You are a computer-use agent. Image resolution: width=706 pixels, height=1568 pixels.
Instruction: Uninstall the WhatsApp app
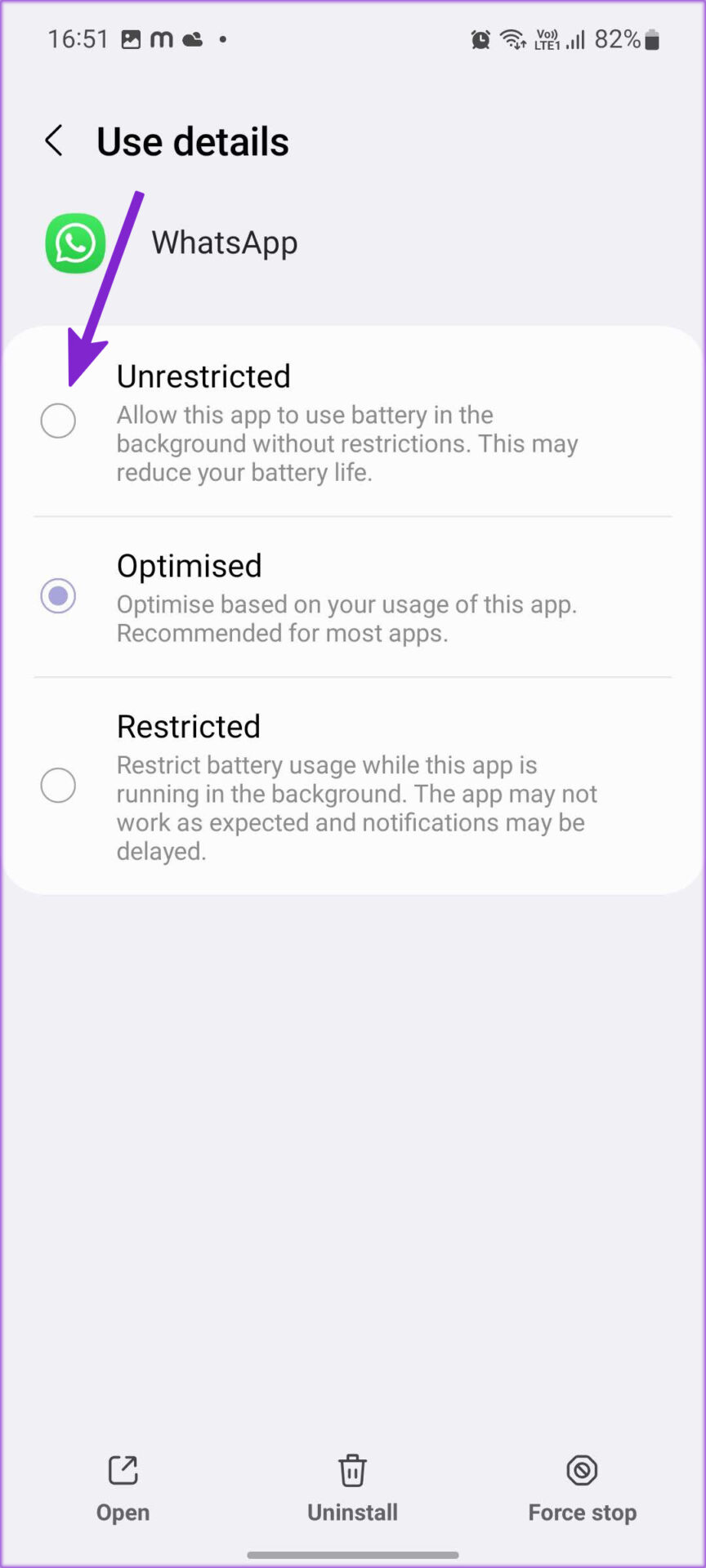click(352, 1488)
